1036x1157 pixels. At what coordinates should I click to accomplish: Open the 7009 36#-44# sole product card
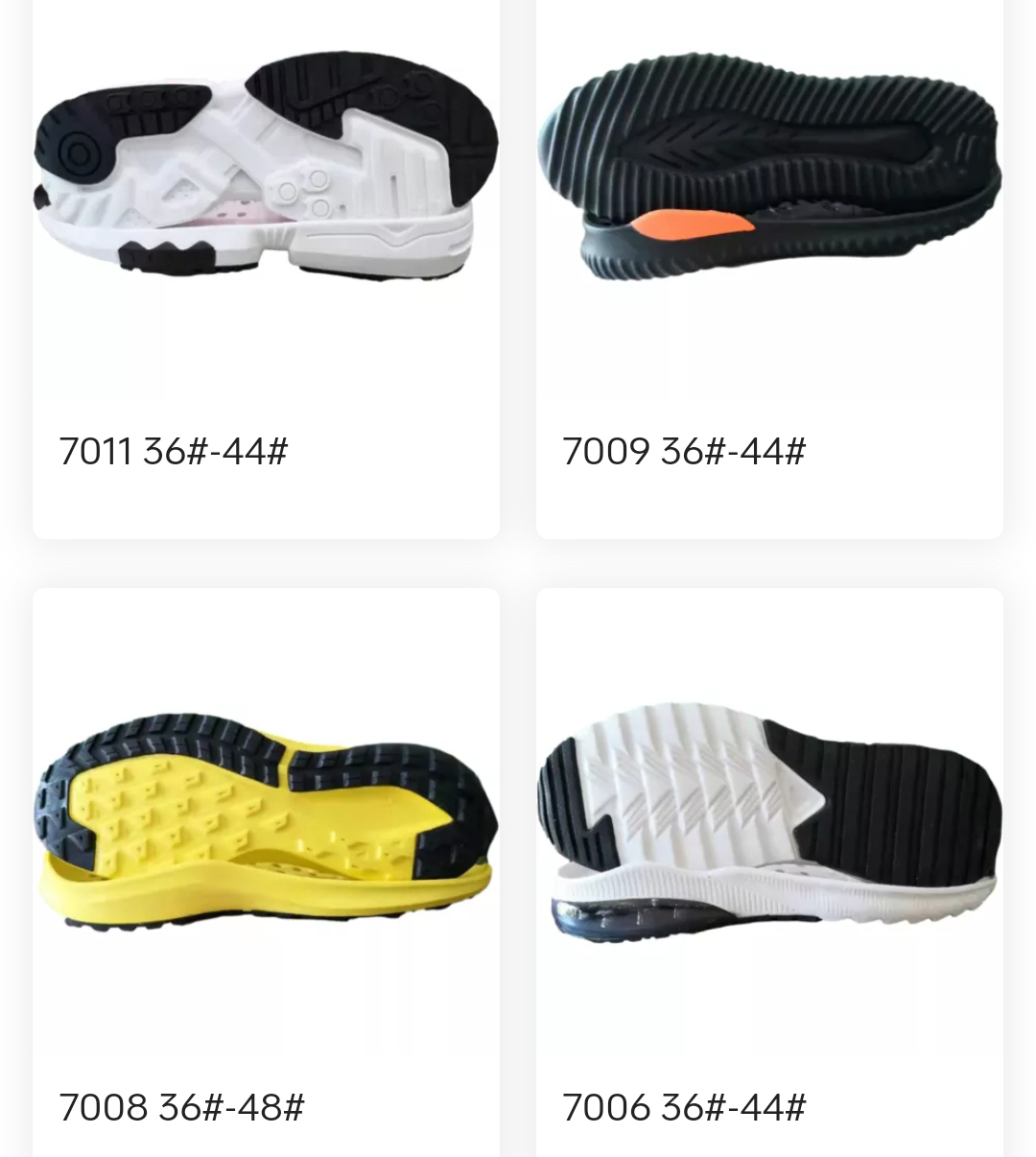tap(769, 269)
